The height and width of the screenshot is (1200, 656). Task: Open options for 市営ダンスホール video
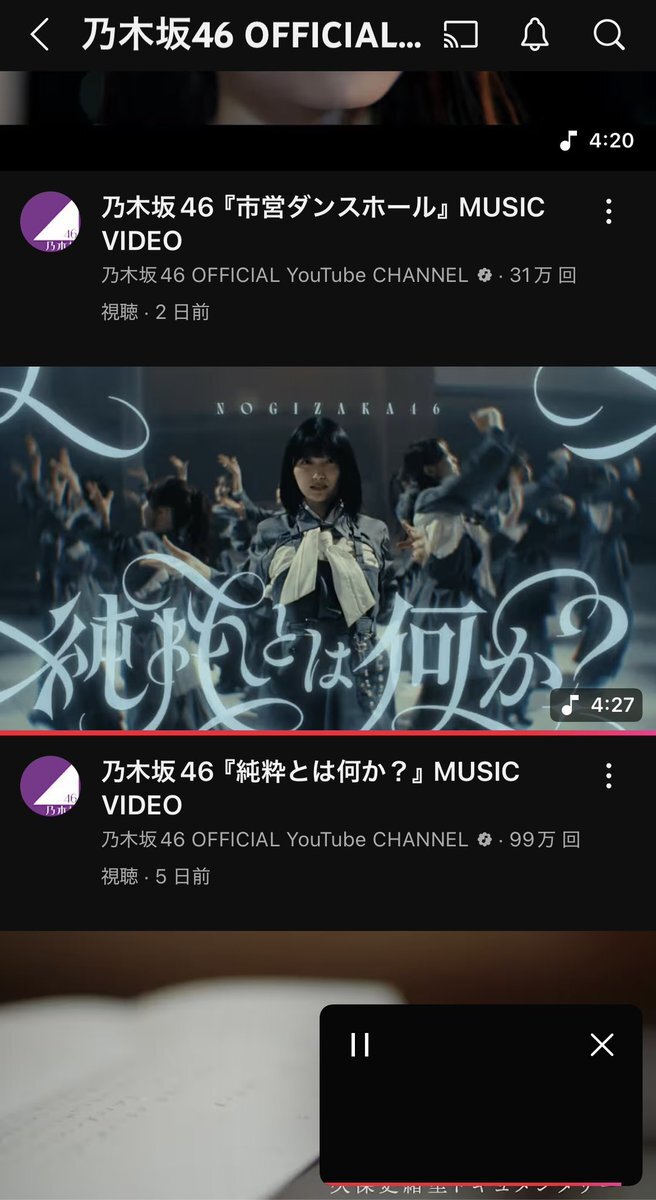[608, 210]
